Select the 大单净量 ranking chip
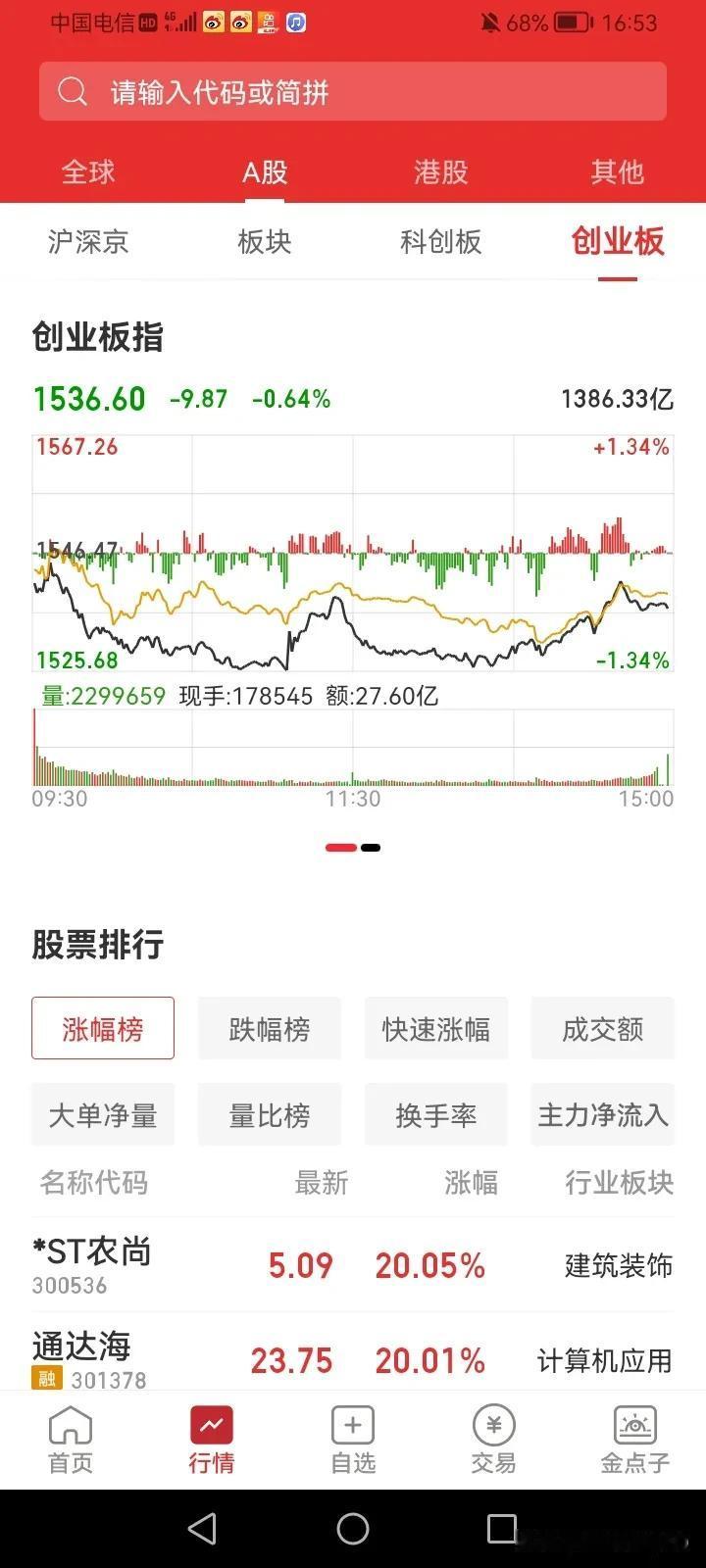 (x=103, y=1114)
